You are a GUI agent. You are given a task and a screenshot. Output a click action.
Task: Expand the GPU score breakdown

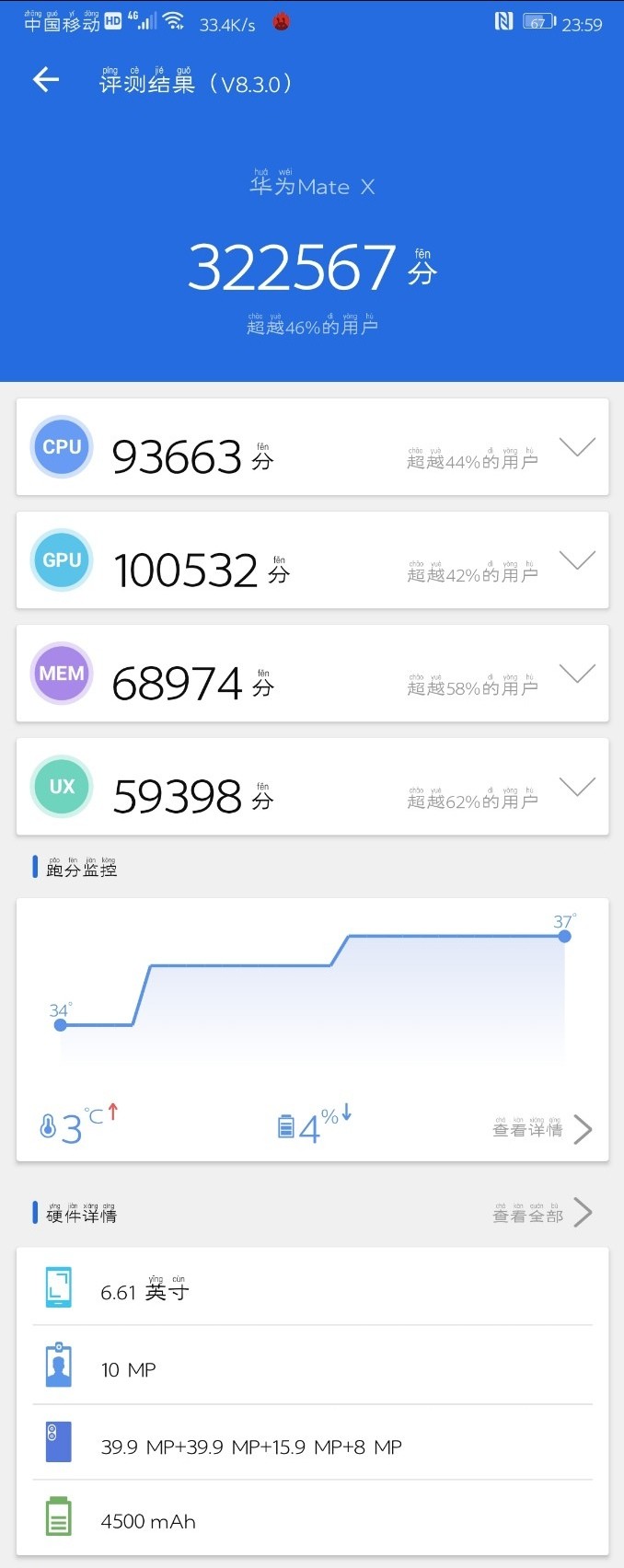[x=577, y=560]
